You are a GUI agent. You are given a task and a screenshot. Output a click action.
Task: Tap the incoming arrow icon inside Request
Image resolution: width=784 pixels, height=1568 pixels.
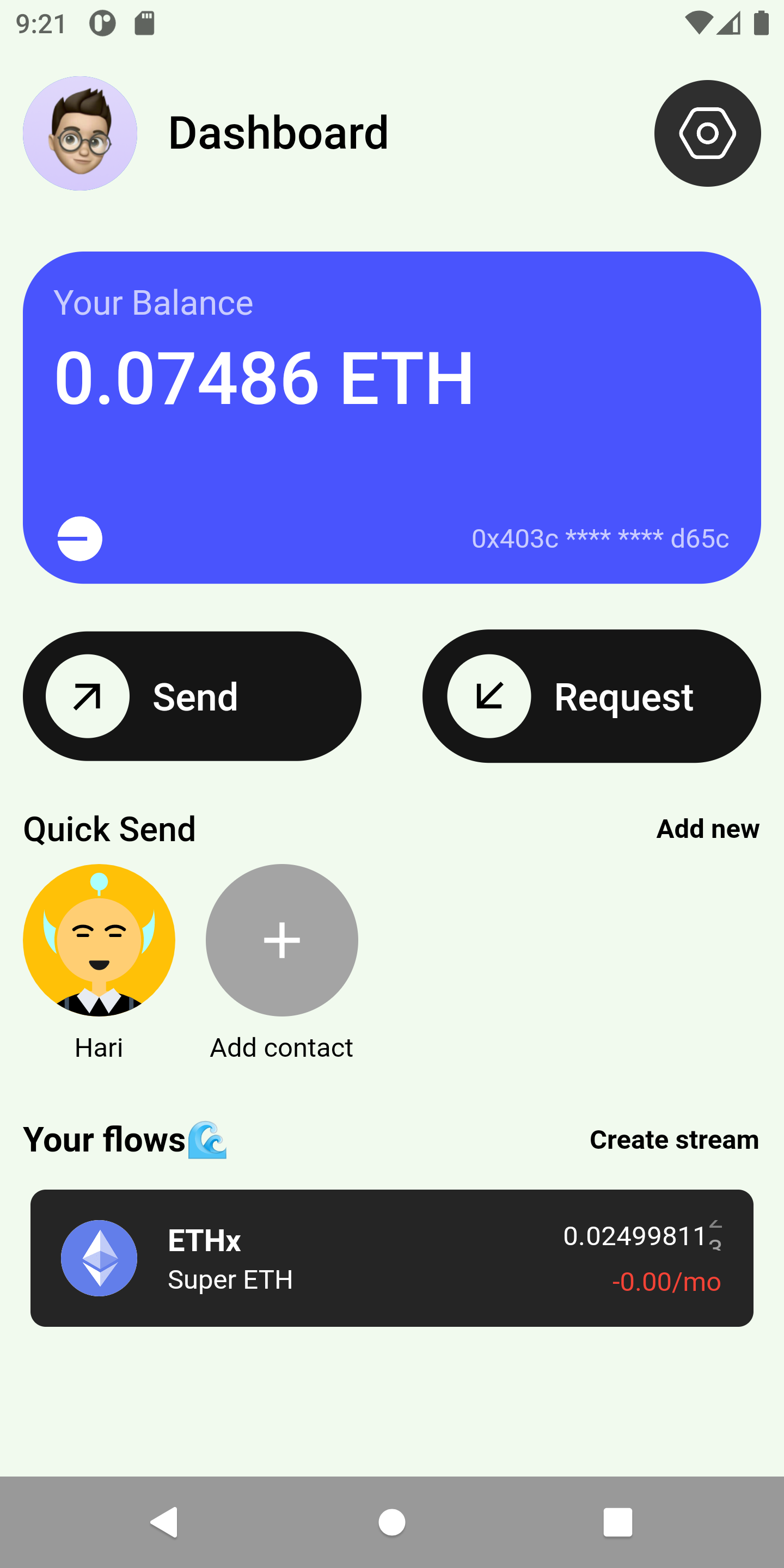pyautogui.click(x=489, y=696)
